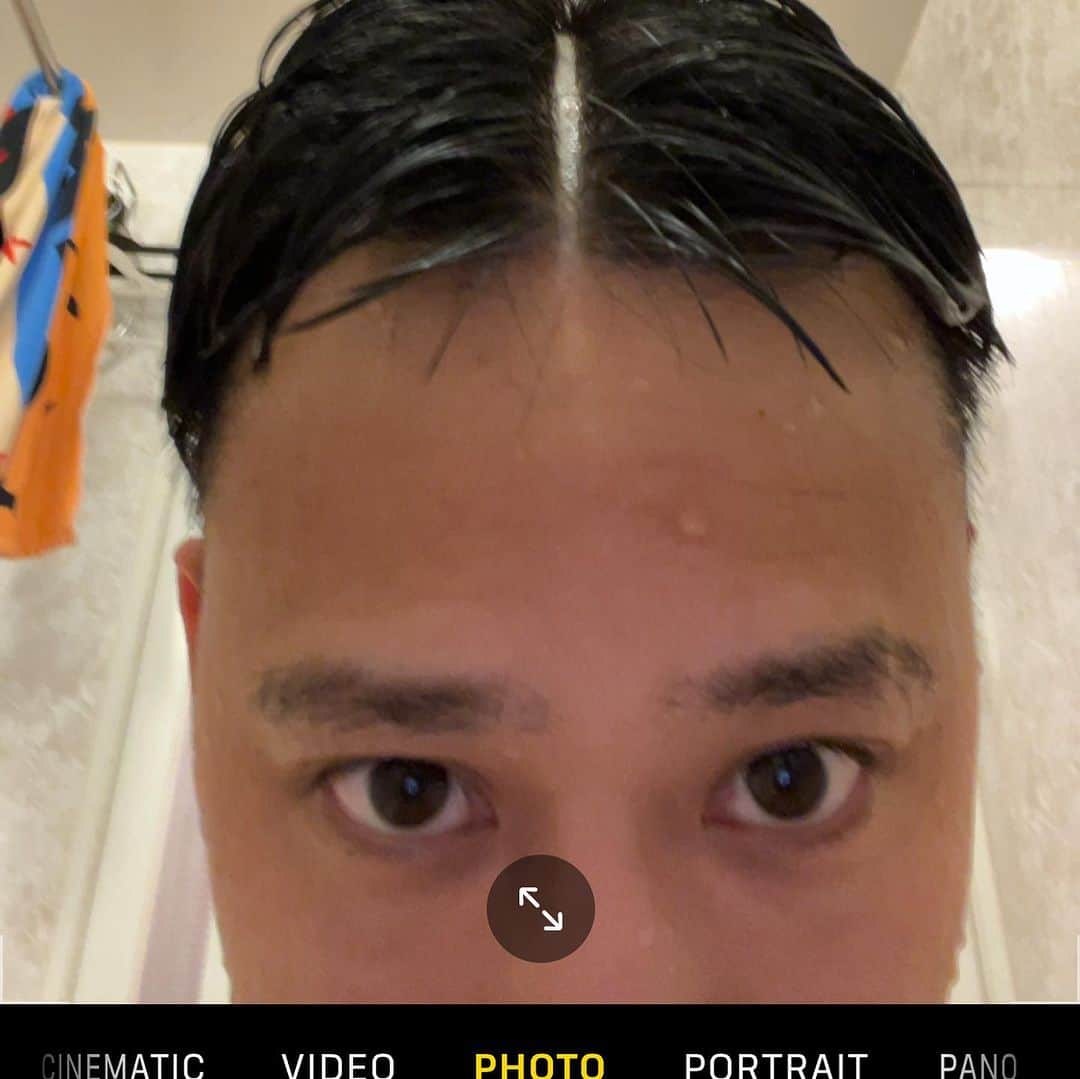
Task: Select the Pano mode
Action: pyautogui.click(x=977, y=1064)
